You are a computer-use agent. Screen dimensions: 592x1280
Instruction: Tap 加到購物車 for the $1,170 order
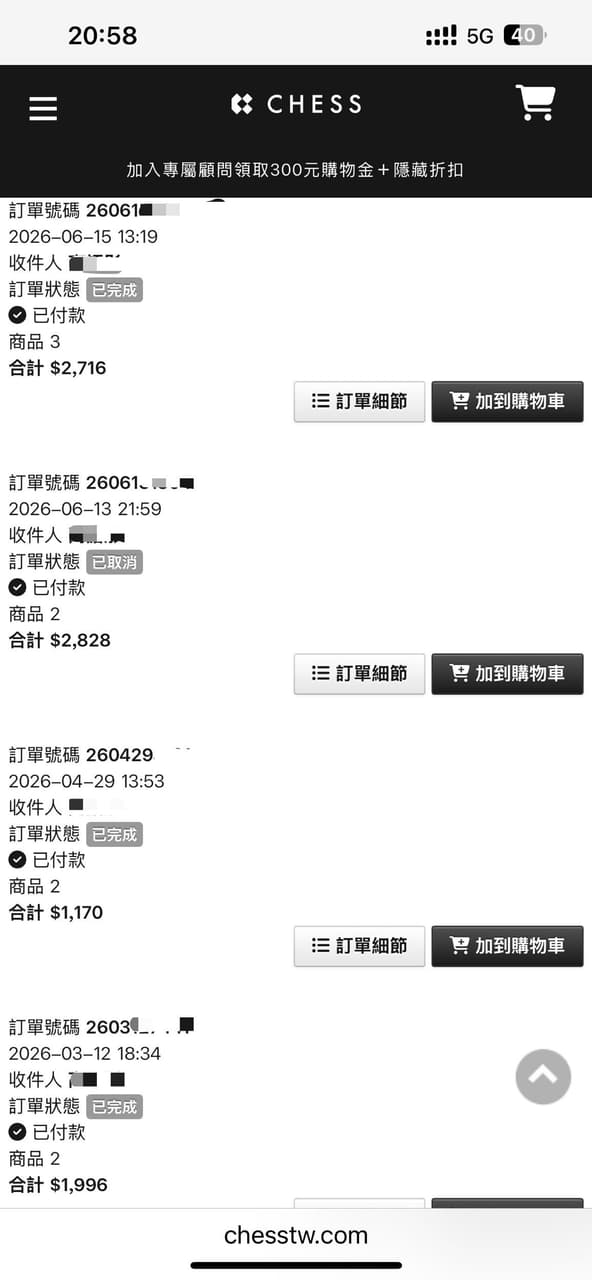coord(507,946)
